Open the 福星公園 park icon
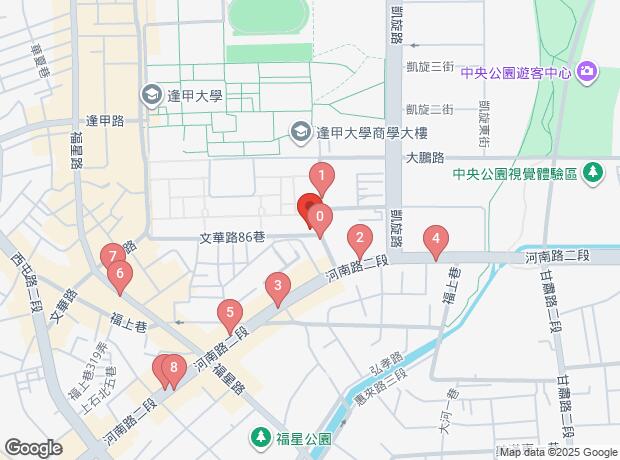620x460 pixels. point(261,438)
